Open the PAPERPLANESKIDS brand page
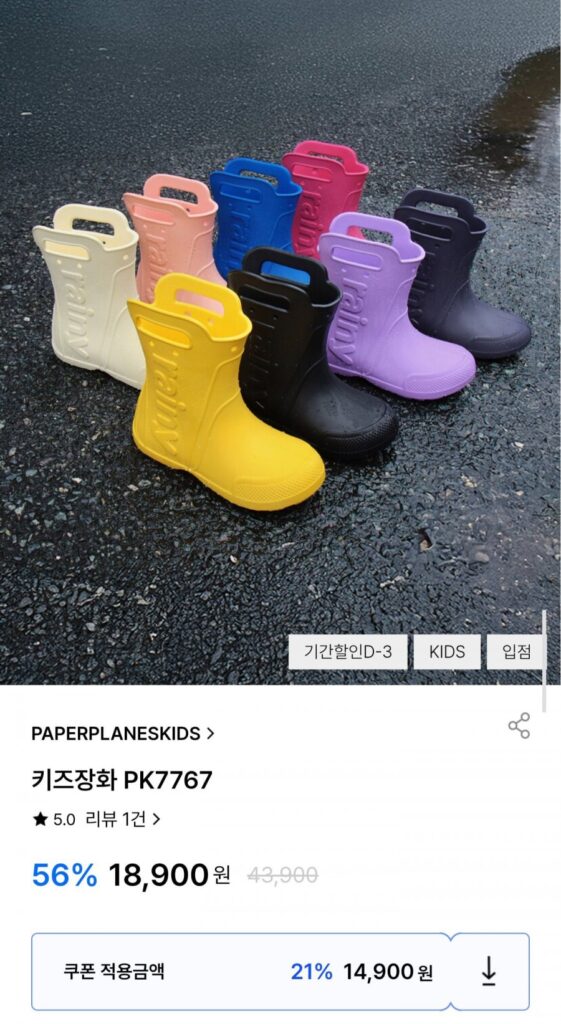Screen dimensions: 561x1024 coord(123,733)
